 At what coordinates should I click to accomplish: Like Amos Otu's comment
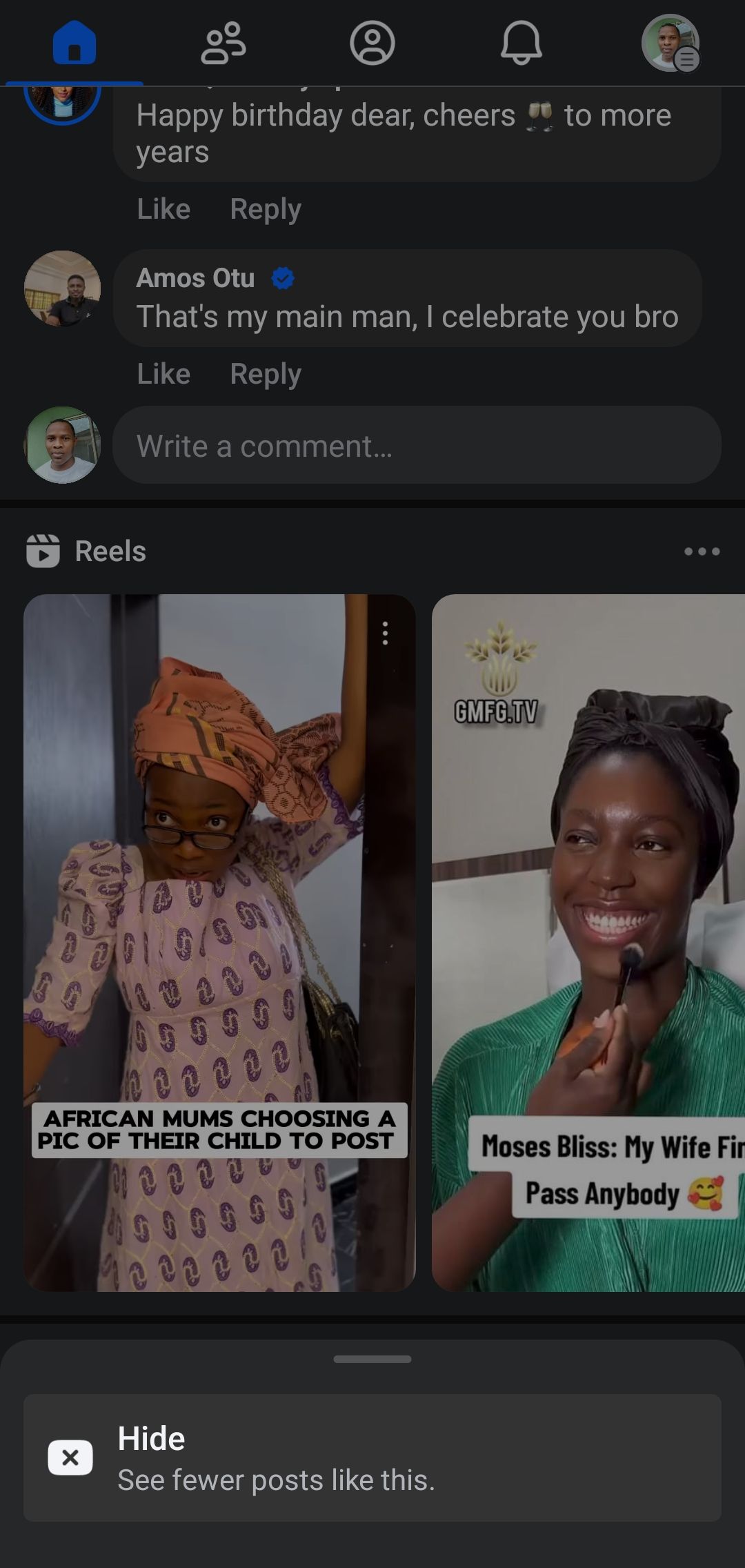pyautogui.click(x=163, y=374)
